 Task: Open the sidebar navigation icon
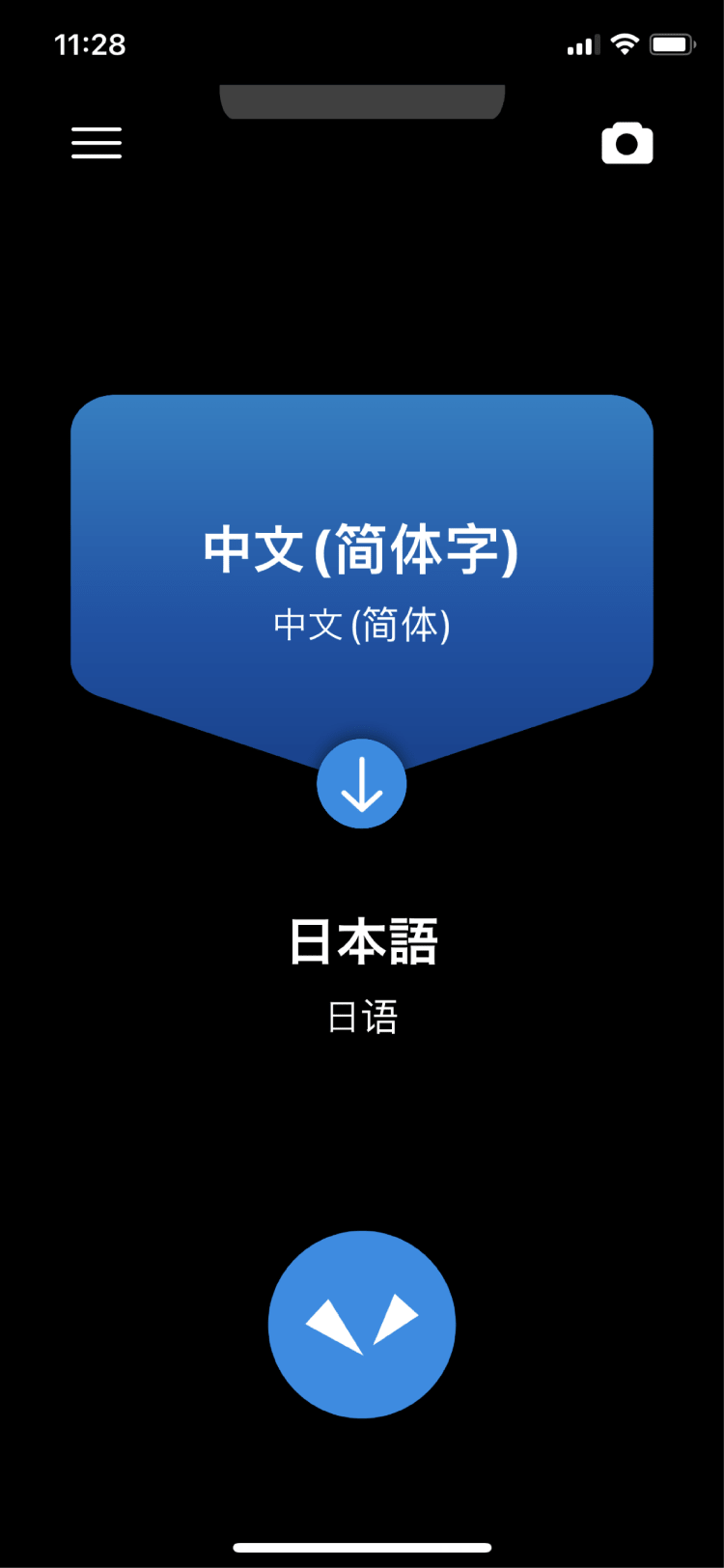(96, 143)
